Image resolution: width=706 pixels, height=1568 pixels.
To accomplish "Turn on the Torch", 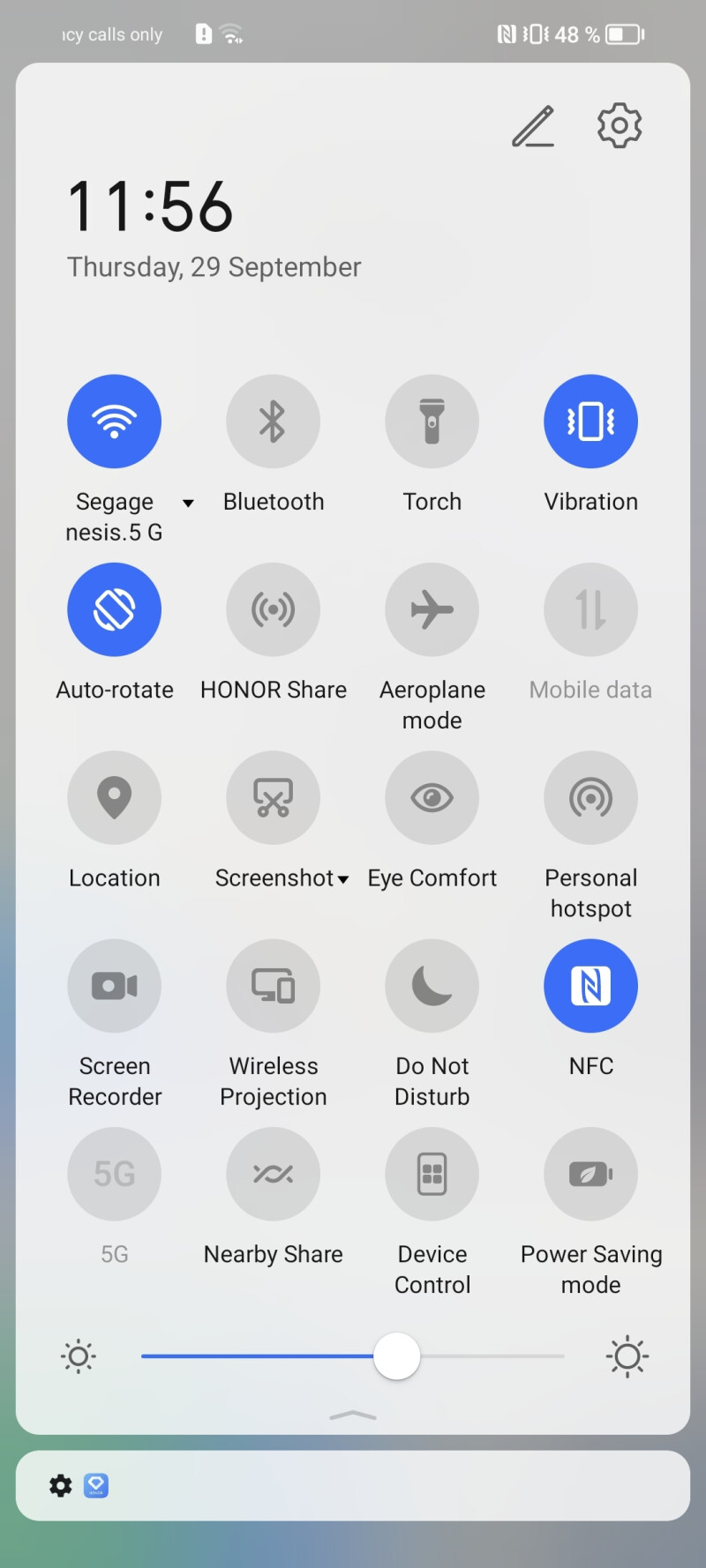I will pyautogui.click(x=432, y=422).
